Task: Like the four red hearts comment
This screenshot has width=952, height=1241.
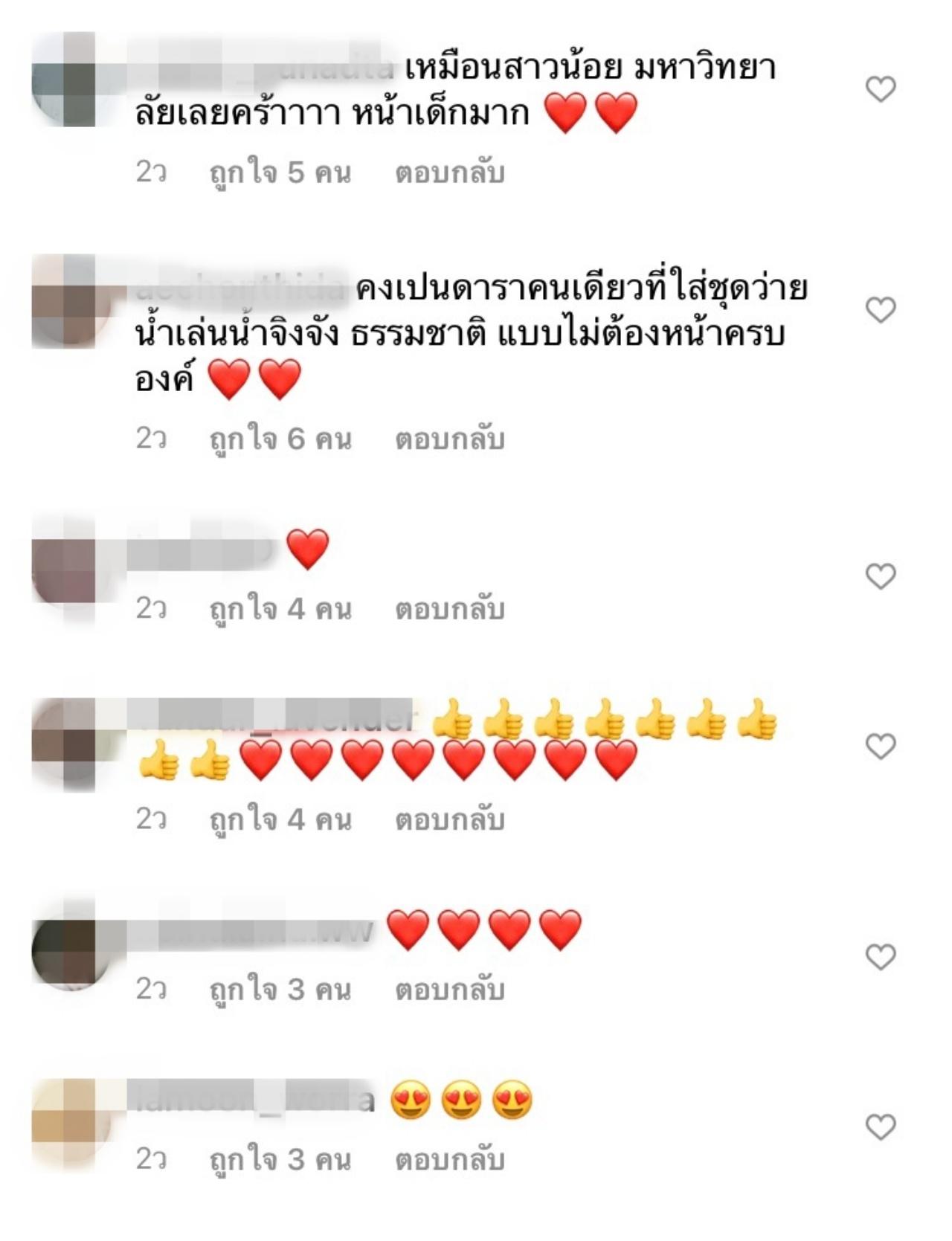Action: tap(881, 957)
